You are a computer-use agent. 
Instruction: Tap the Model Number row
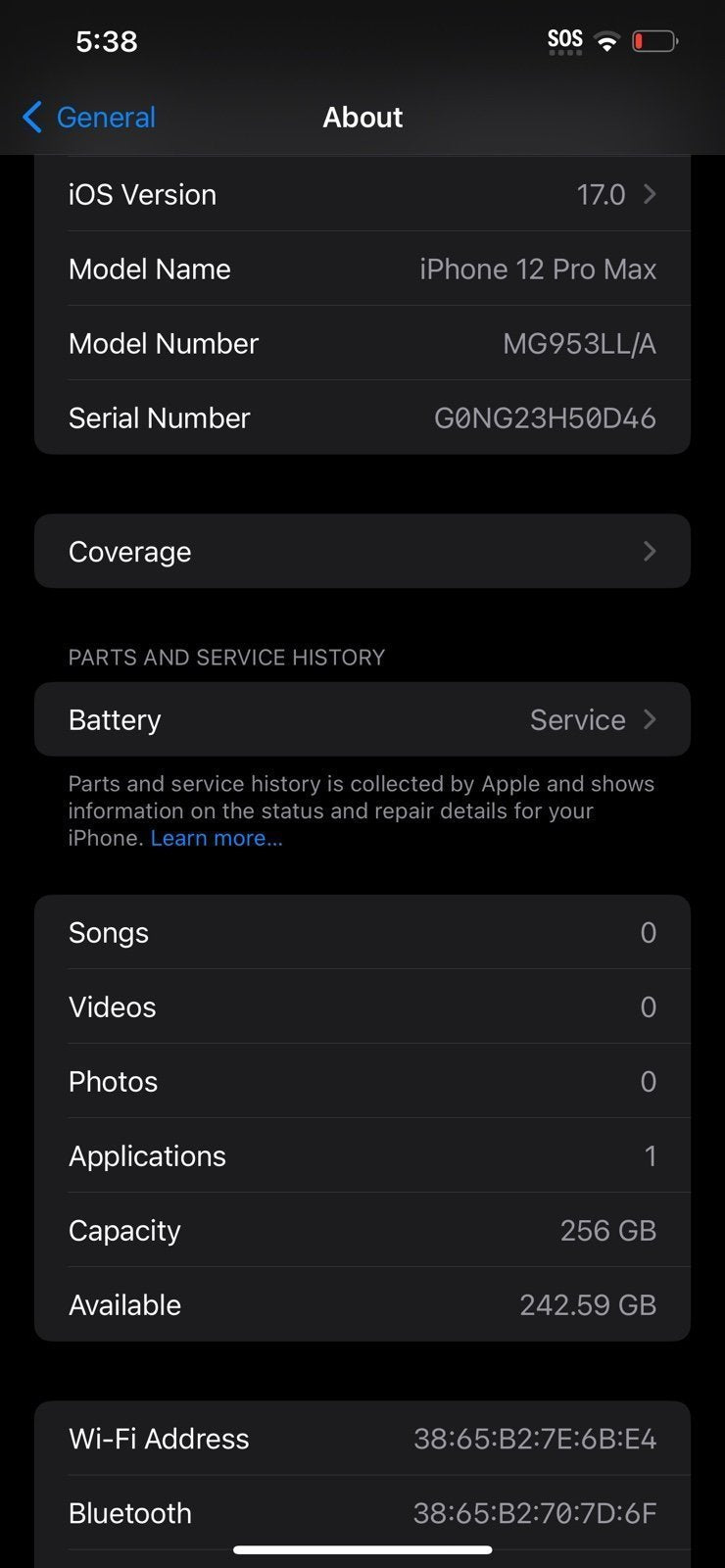click(x=362, y=344)
